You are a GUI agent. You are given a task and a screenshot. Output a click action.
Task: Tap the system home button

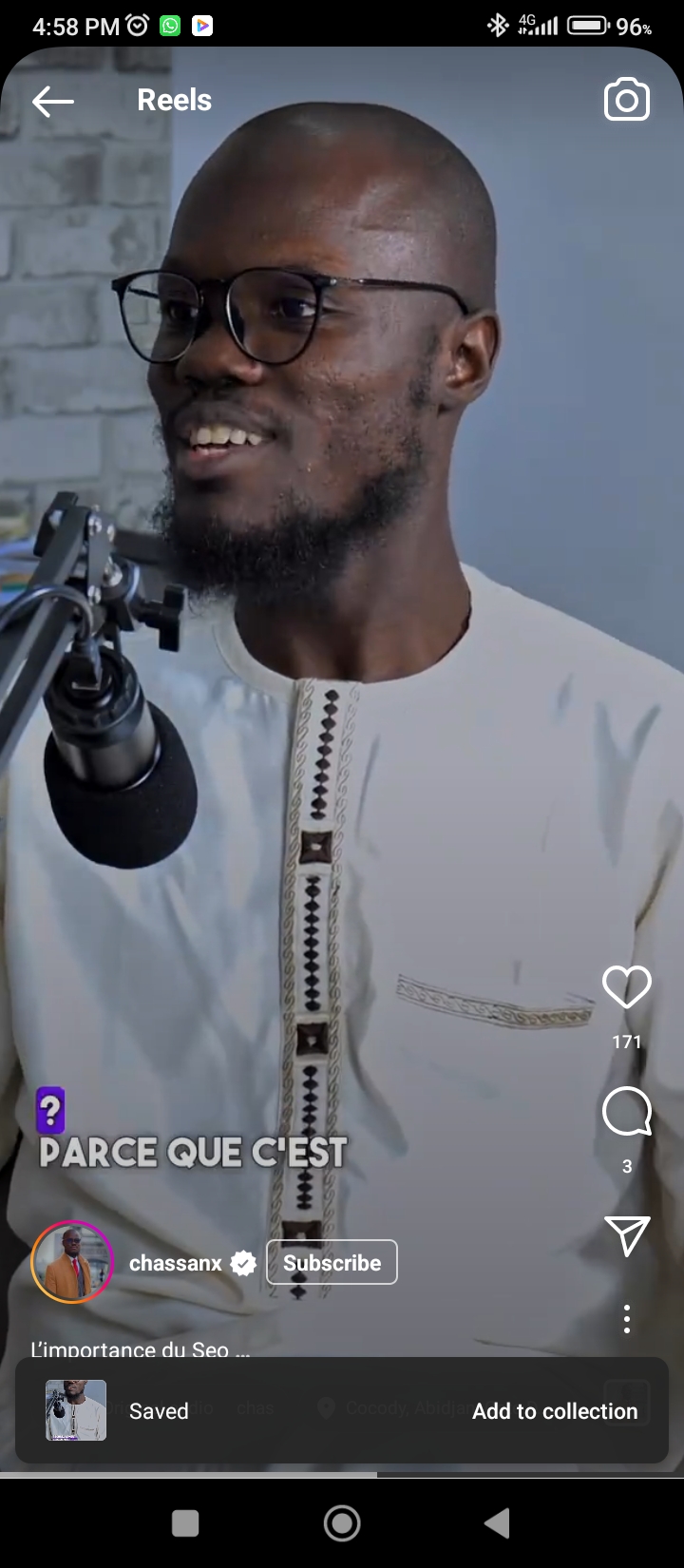(342, 1523)
